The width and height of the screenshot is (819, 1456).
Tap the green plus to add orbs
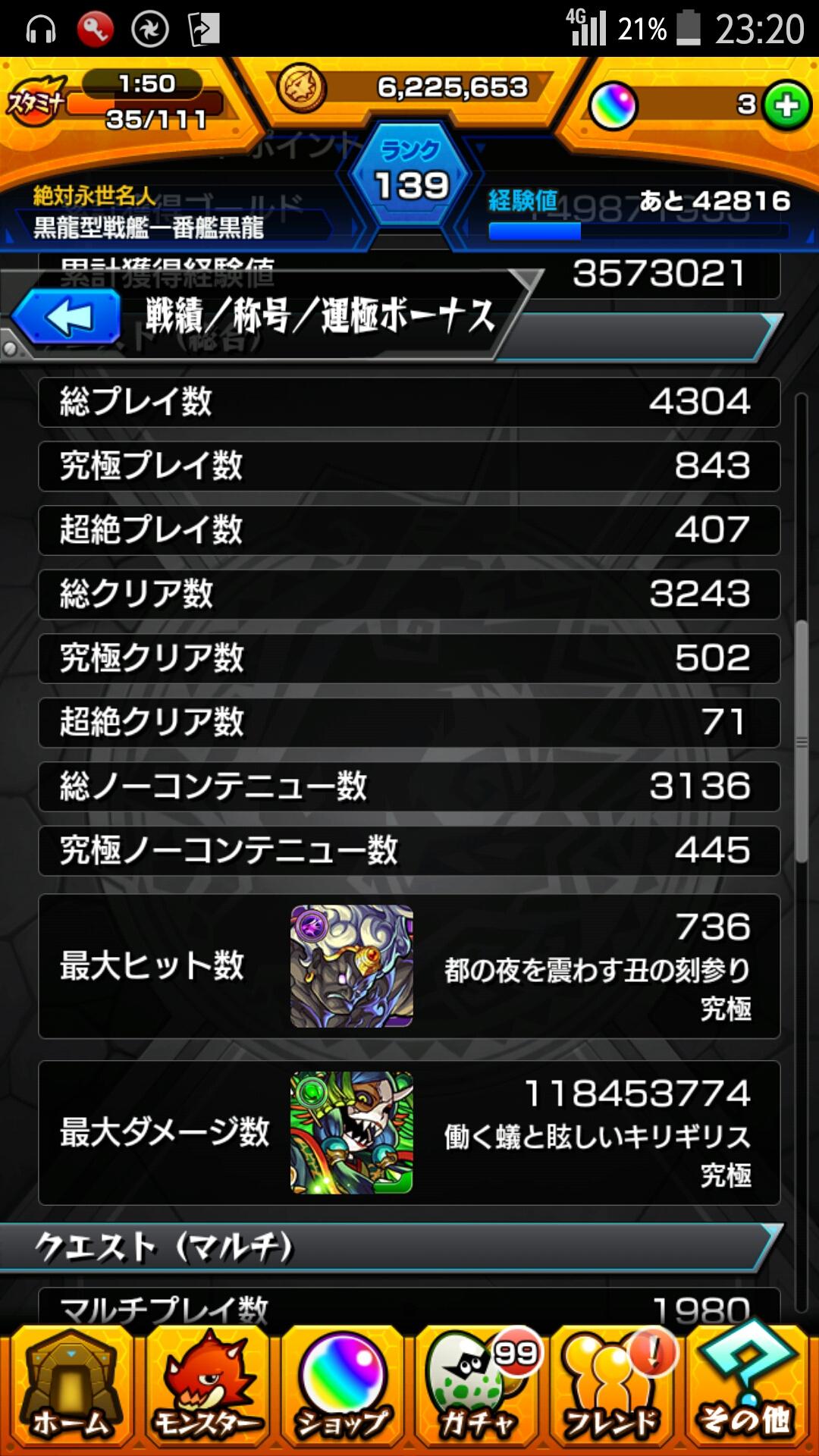pos(786,105)
